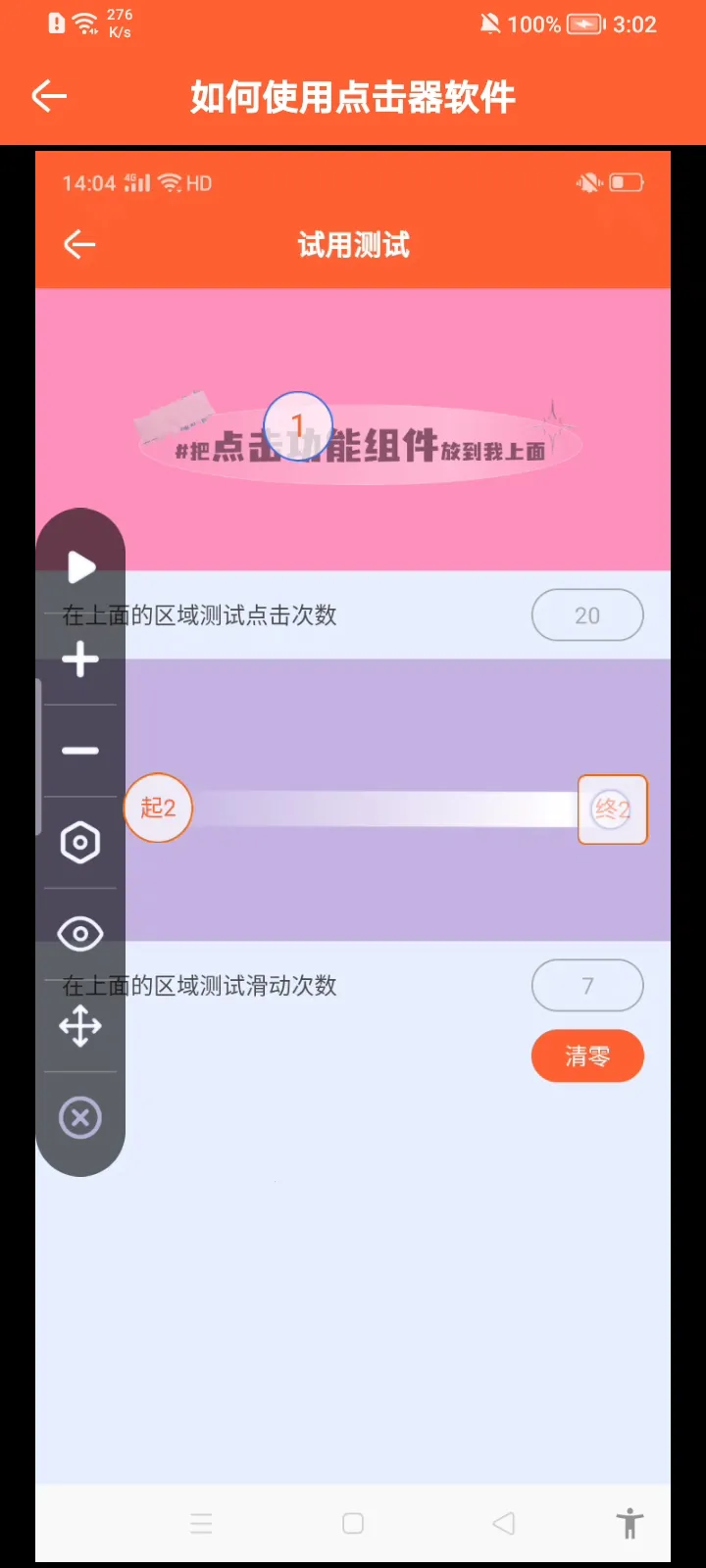The image size is (706, 1568).
Task: Go back from the clicker tutorial page
Action: coord(49,96)
